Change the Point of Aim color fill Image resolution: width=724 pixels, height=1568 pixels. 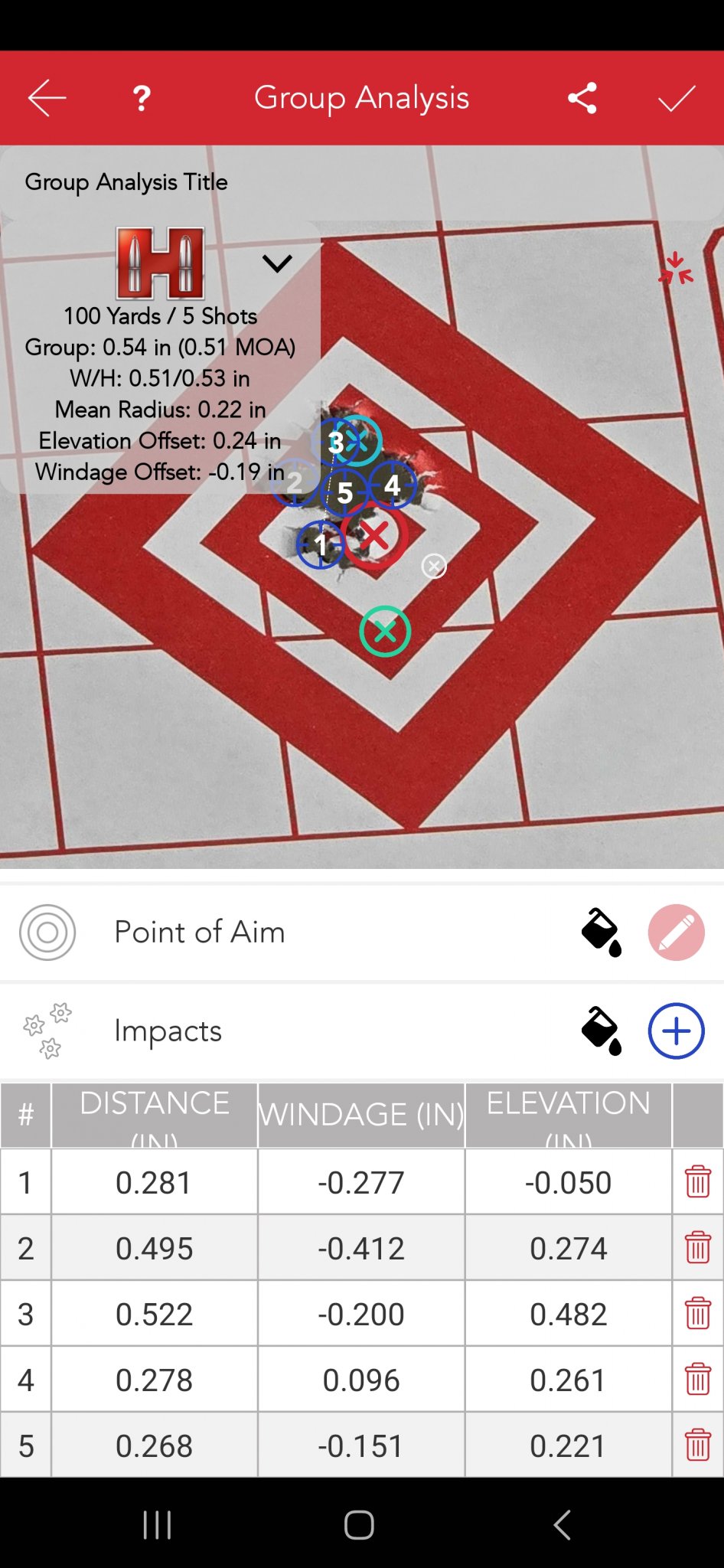[x=602, y=933]
